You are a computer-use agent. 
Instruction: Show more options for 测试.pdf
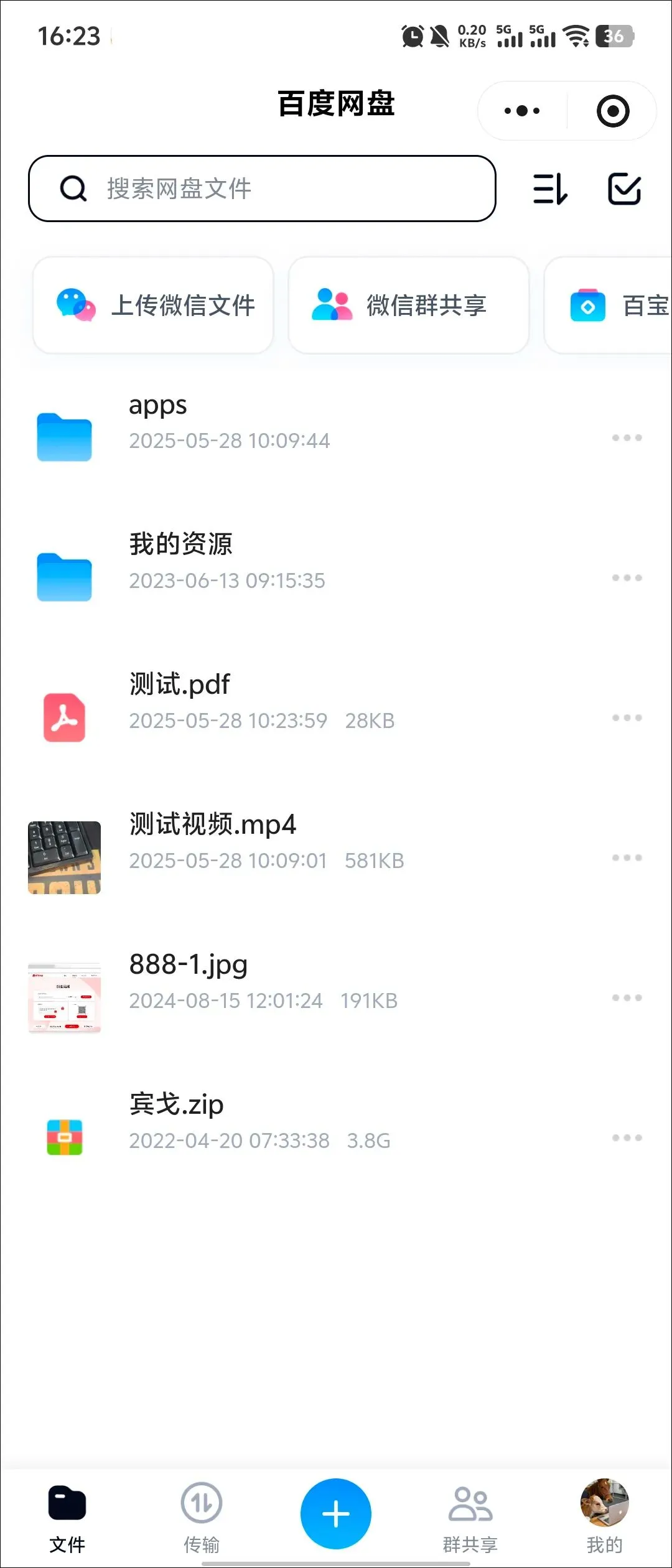tap(627, 718)
